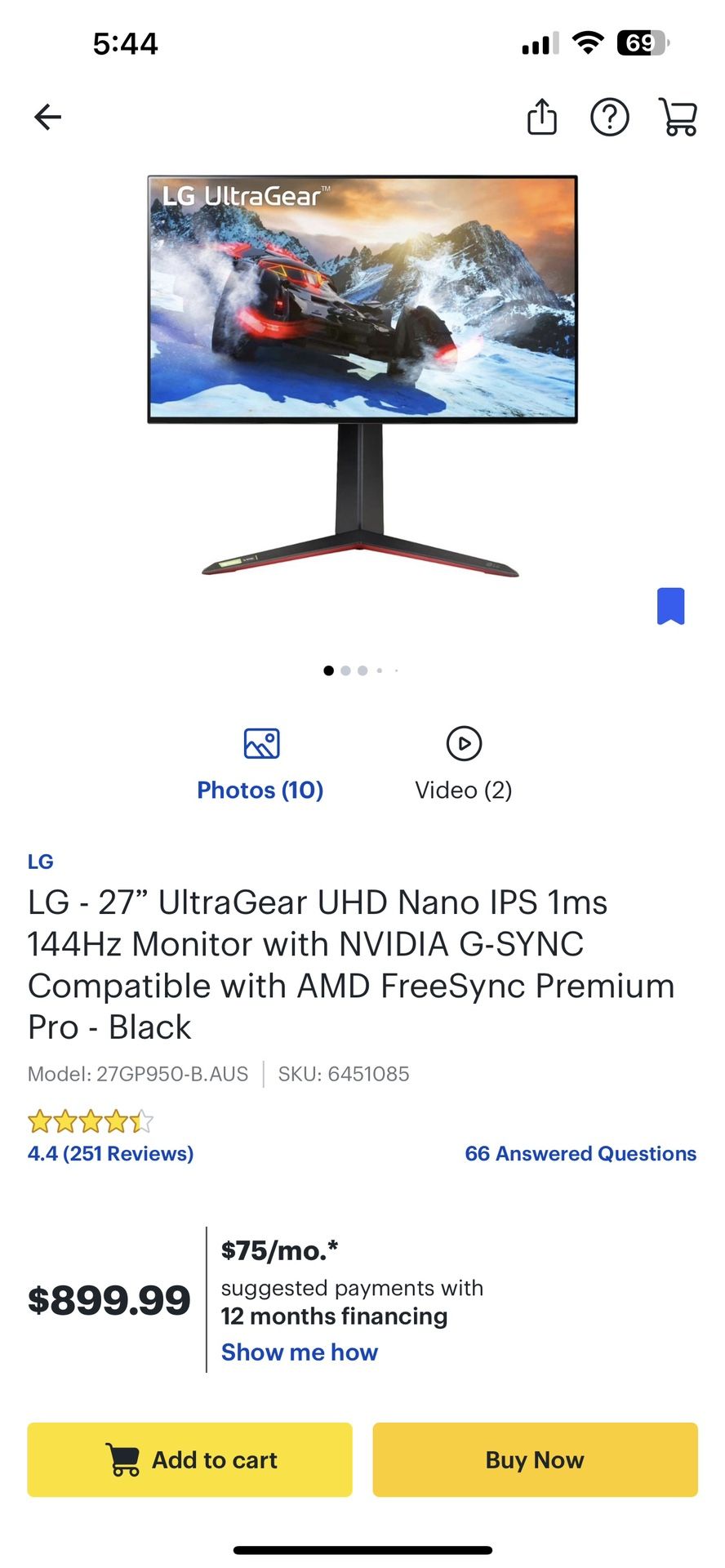
Task: Switch to the Video (2) tab
Action: click(463, 765)
